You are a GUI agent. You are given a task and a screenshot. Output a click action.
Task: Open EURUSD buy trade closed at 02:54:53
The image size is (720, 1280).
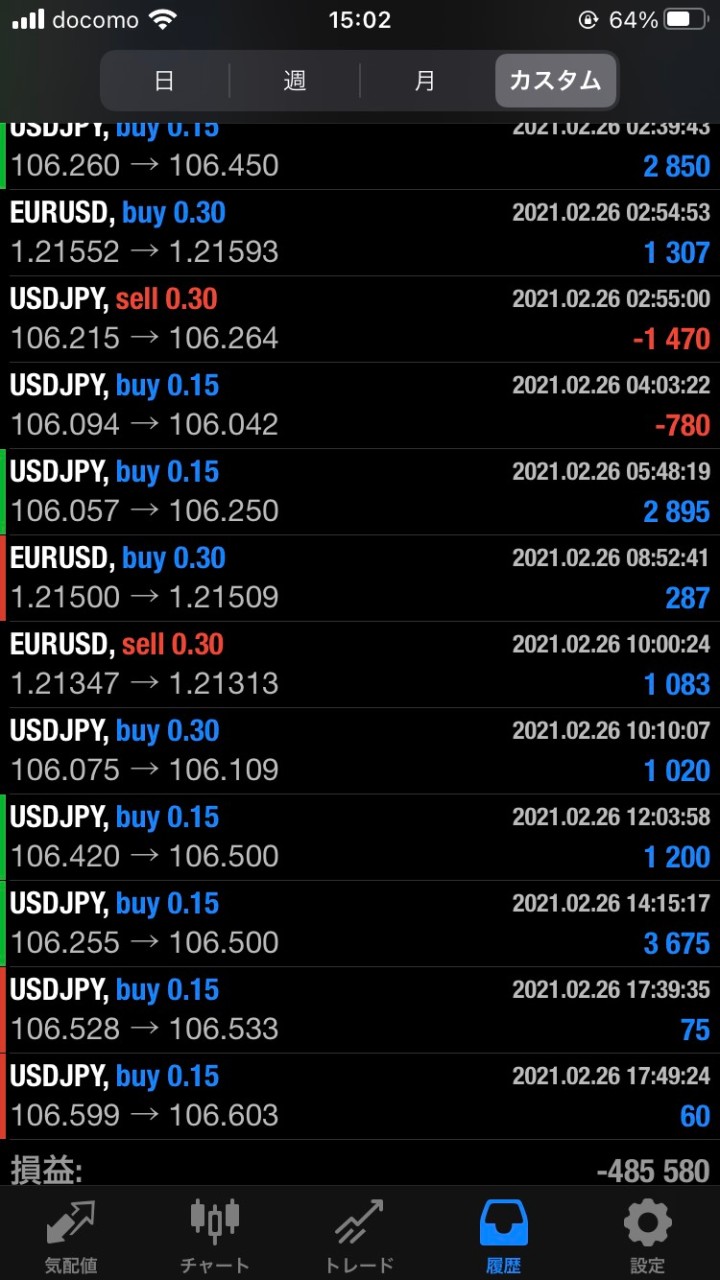360,233
